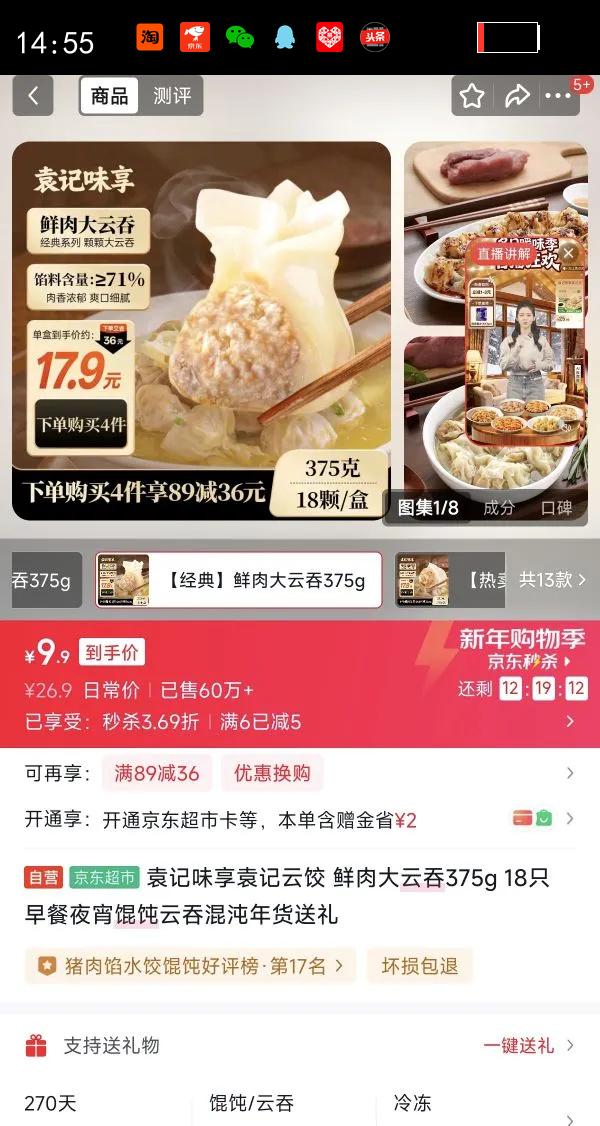Screen dimensions: 600x1126
Task: Open 猪肉馅水饺馄饨好评榜 ranking
Action: tap(190, 966)
